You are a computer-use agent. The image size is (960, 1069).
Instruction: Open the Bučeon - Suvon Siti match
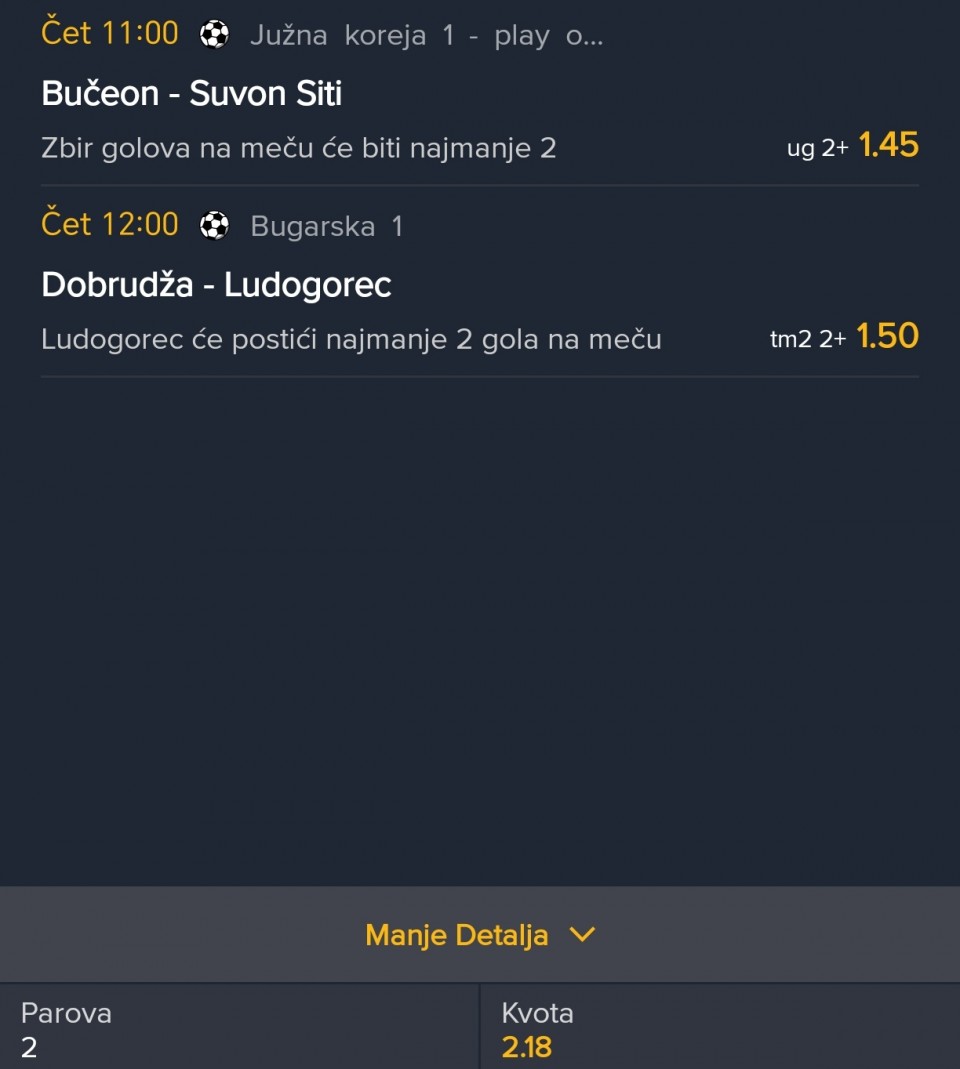[192, 94]
